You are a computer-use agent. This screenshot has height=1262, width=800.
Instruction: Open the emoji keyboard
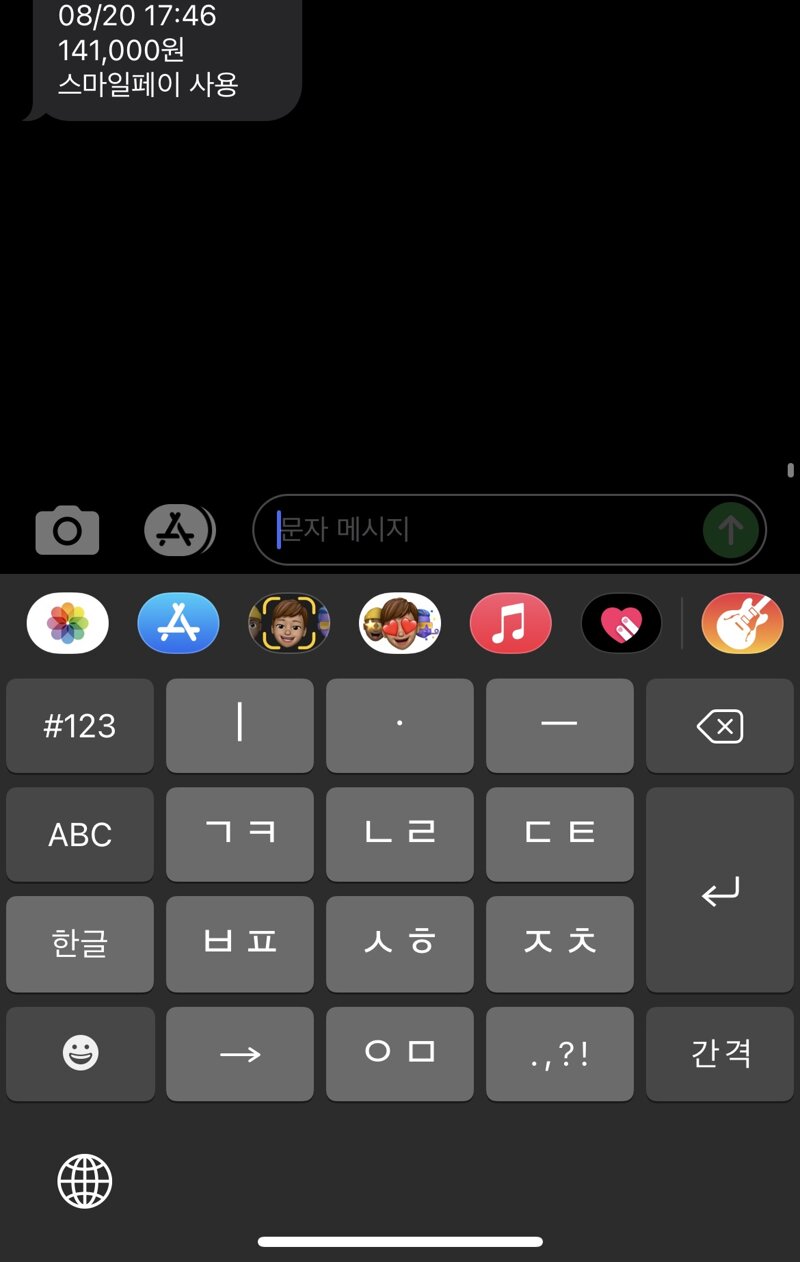[80, 1053]
